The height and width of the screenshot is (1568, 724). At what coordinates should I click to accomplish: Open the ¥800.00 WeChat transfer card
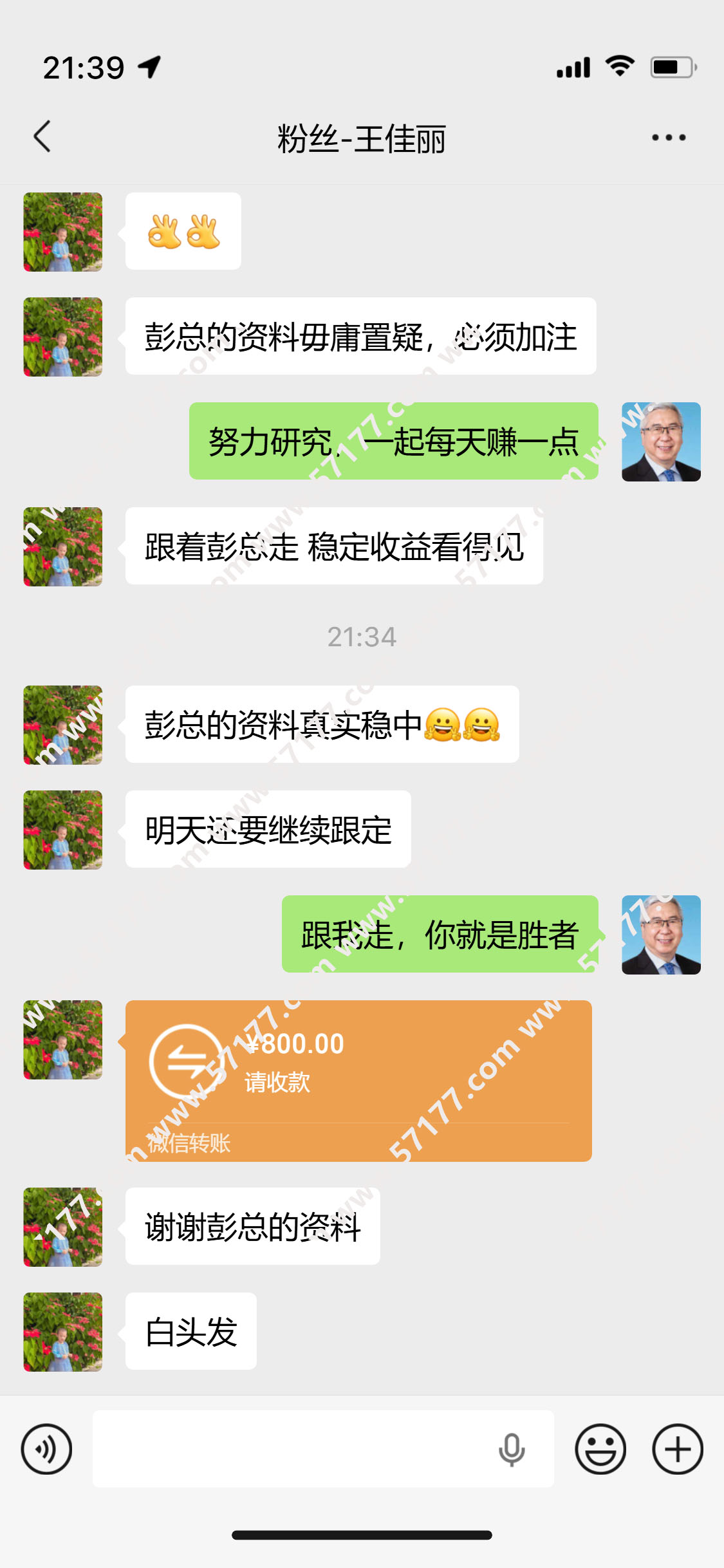358,1081
